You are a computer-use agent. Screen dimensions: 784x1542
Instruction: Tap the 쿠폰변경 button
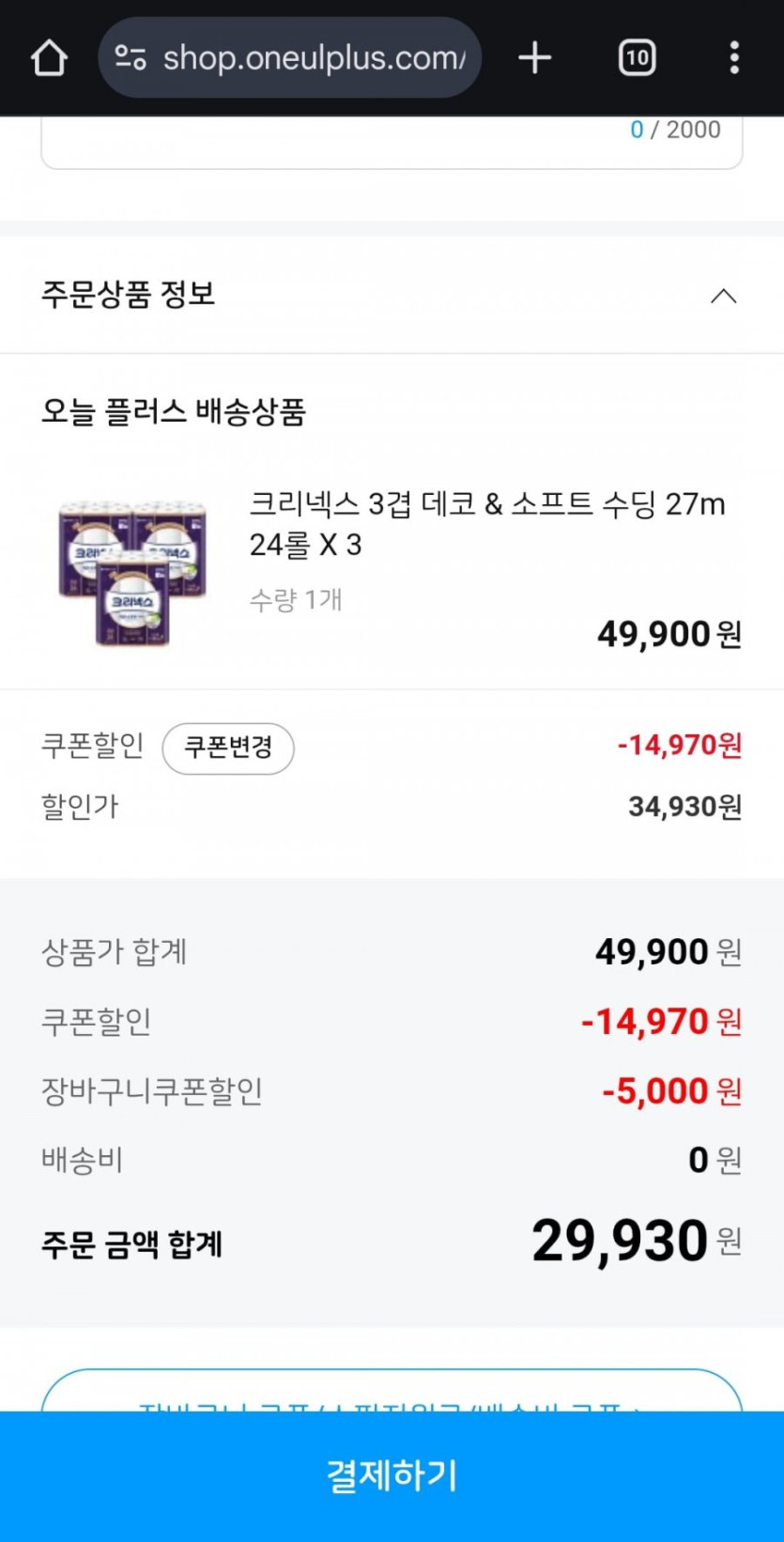coord(228,748)
